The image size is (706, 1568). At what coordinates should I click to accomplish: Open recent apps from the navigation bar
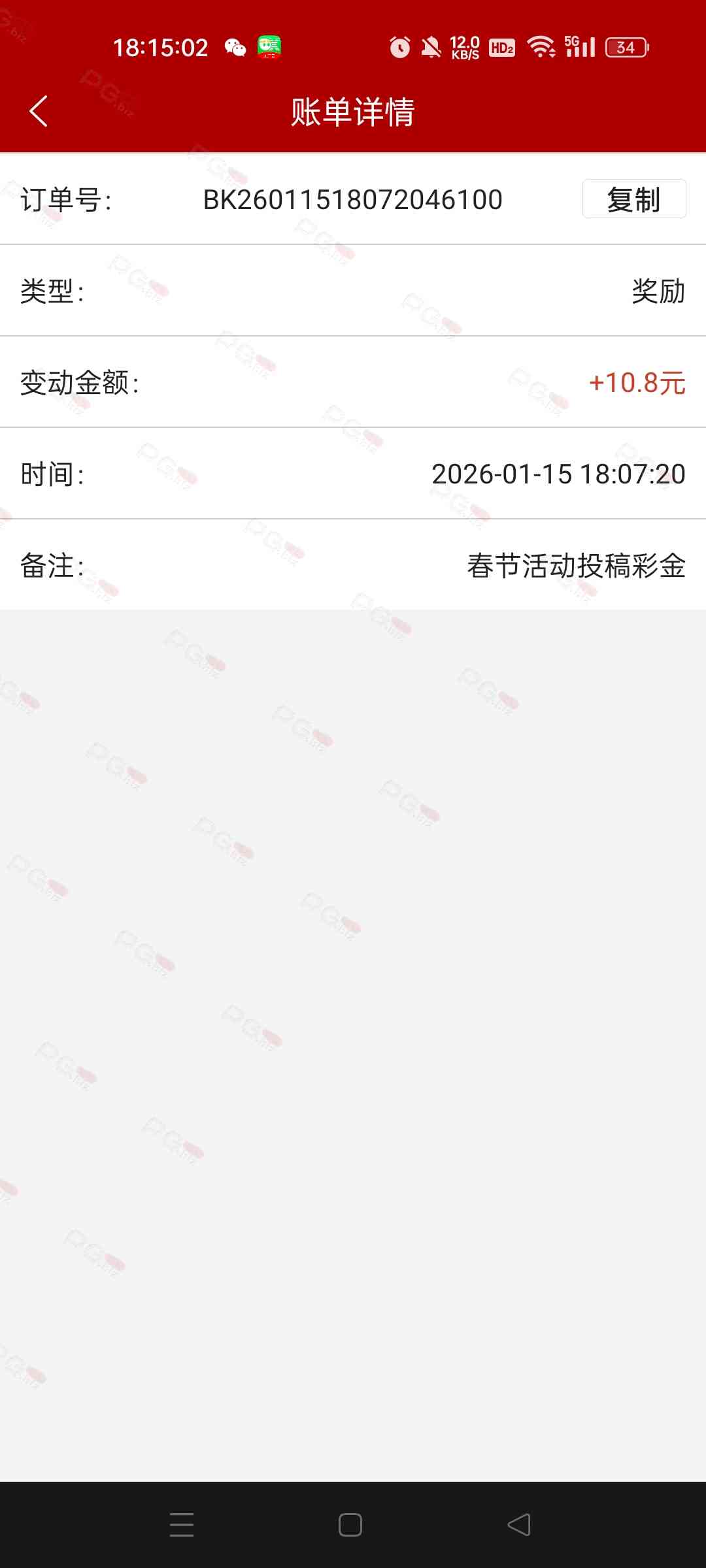pyautogui.click(x=181, y=1525)
